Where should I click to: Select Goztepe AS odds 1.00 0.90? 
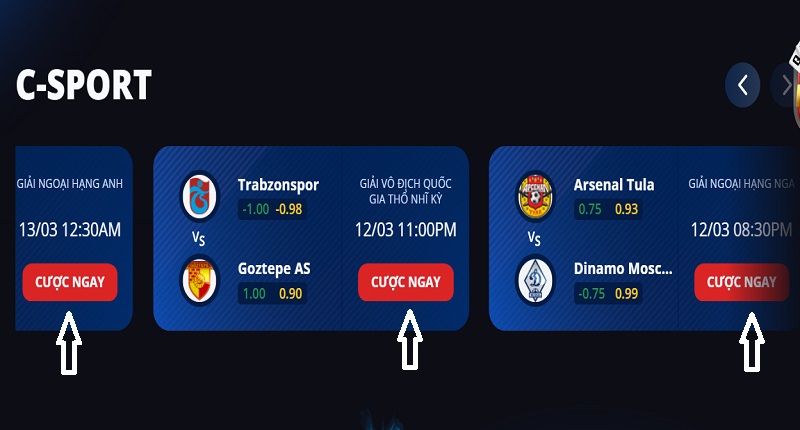coord(272,293)
